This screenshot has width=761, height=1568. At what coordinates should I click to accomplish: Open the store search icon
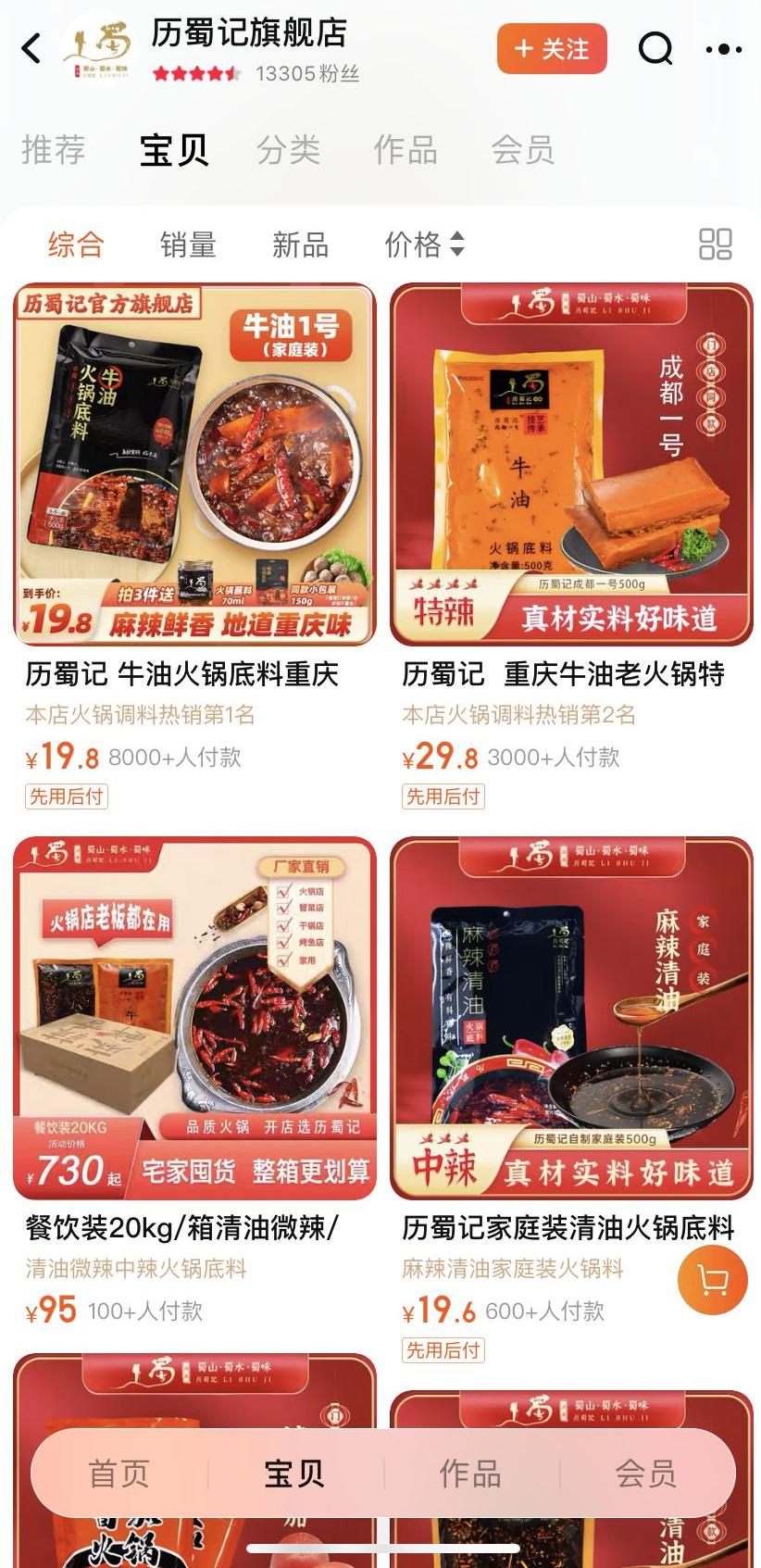(655, 48)
